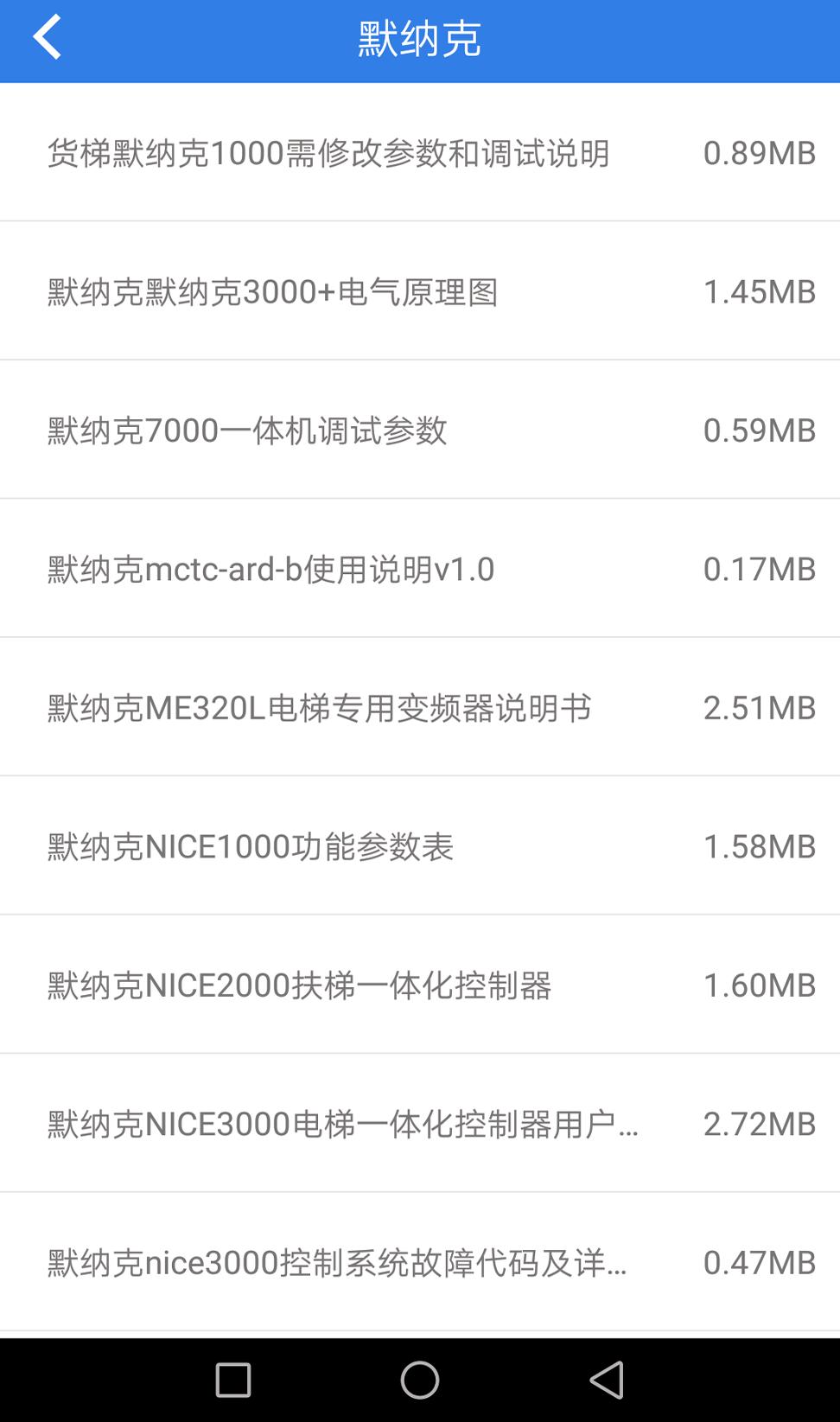Screen dimensions: 840x1422
Task: Tap the 默纳克 title in the header
Action: (420, 38)
